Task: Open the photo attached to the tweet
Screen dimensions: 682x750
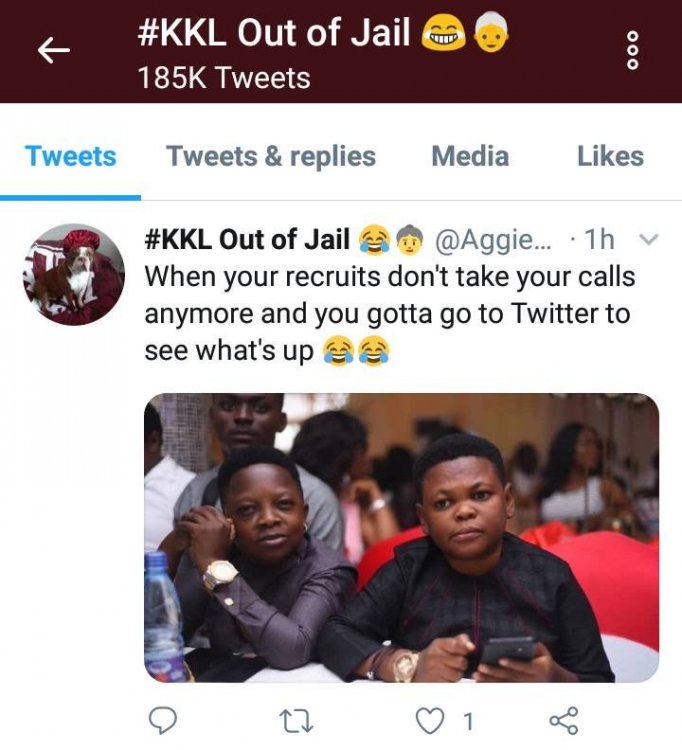Action: tap(401, 537)
